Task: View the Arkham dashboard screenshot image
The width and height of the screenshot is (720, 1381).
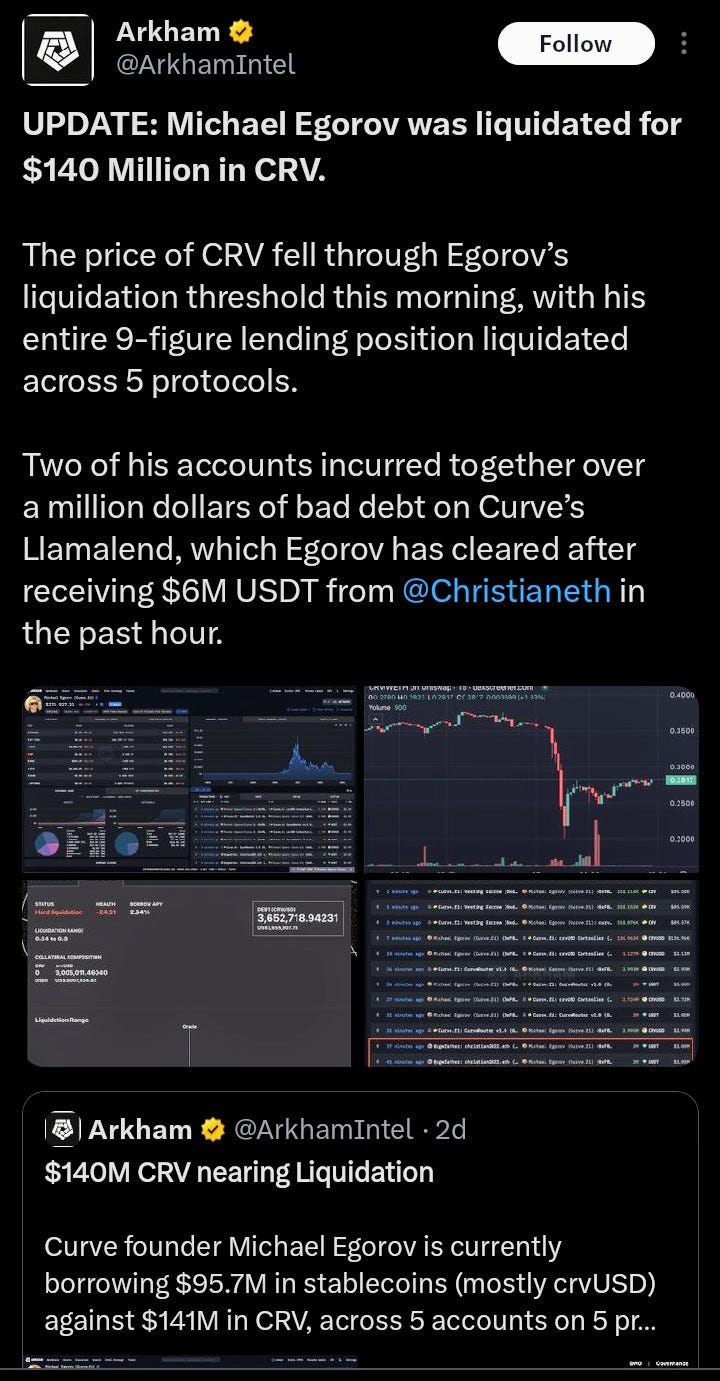Action: (189, 778)
